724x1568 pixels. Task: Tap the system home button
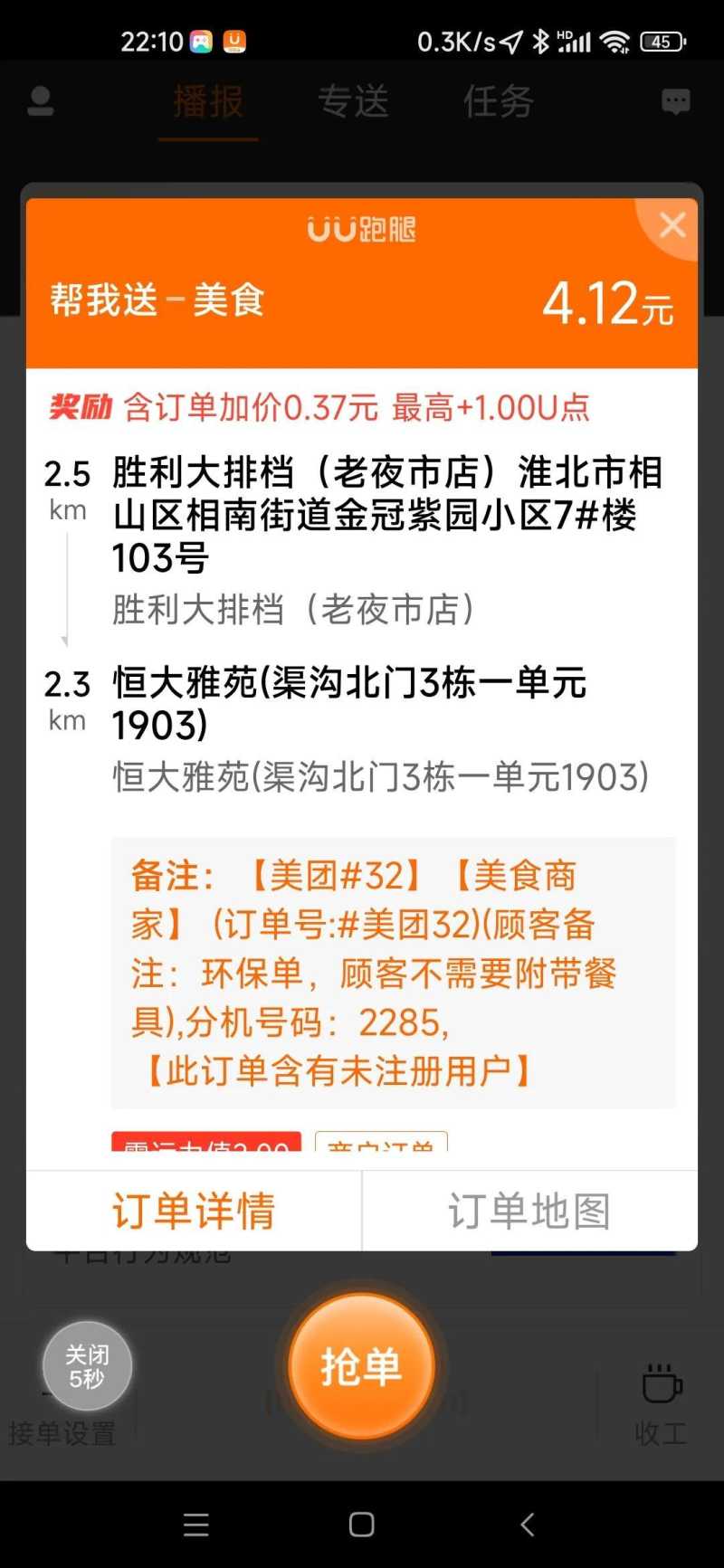[362, 1525]
